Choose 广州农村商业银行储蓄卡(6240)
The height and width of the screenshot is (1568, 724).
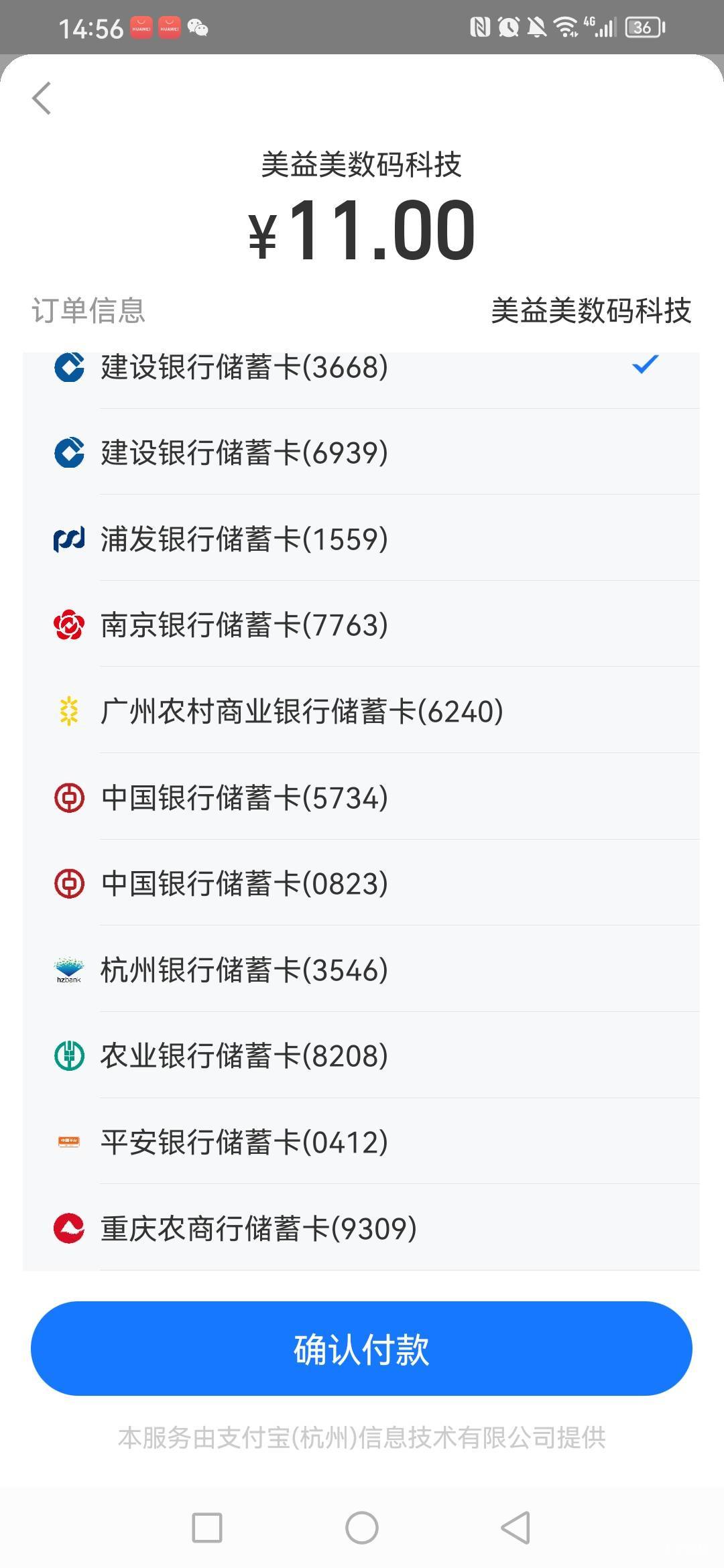(361, 711)
